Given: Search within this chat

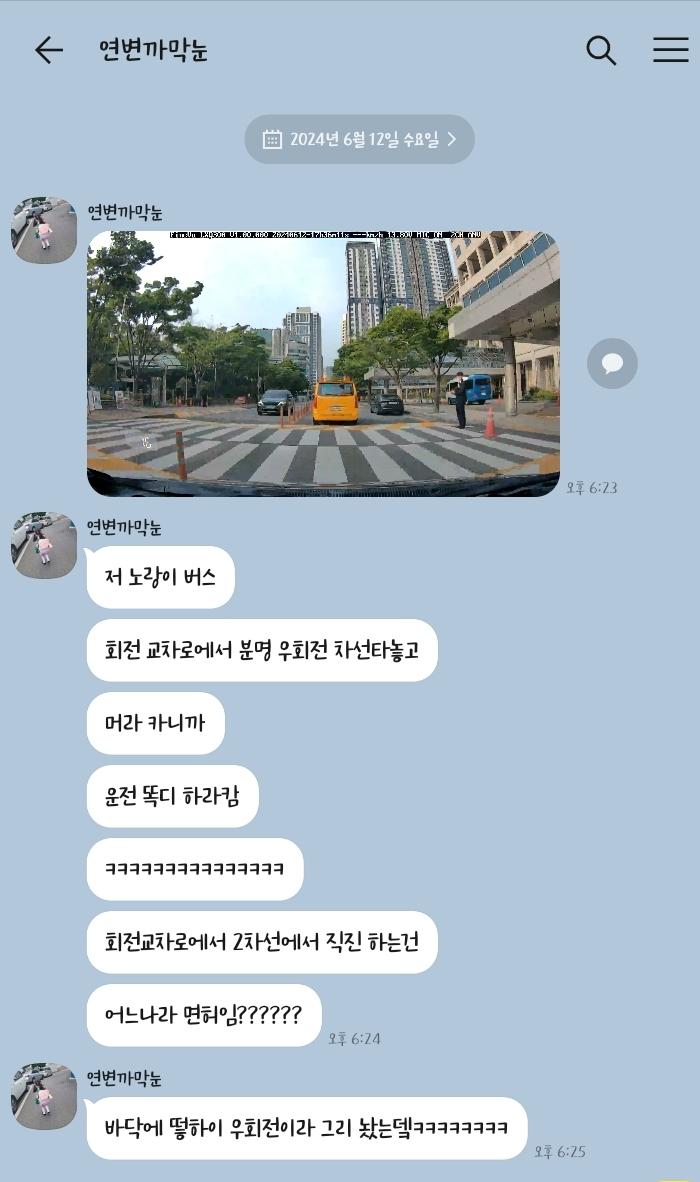Looking at the screenshot, I should (x=600, y=50).
